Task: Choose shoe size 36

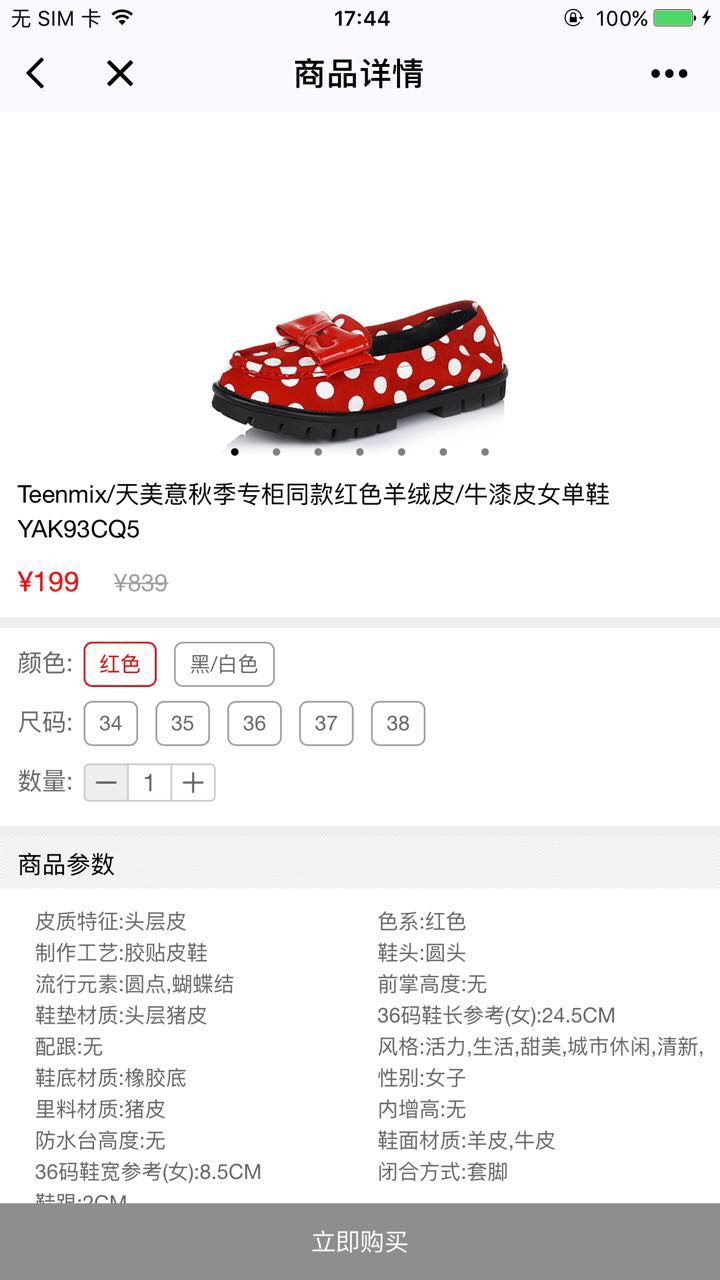Action: (254, 723)
